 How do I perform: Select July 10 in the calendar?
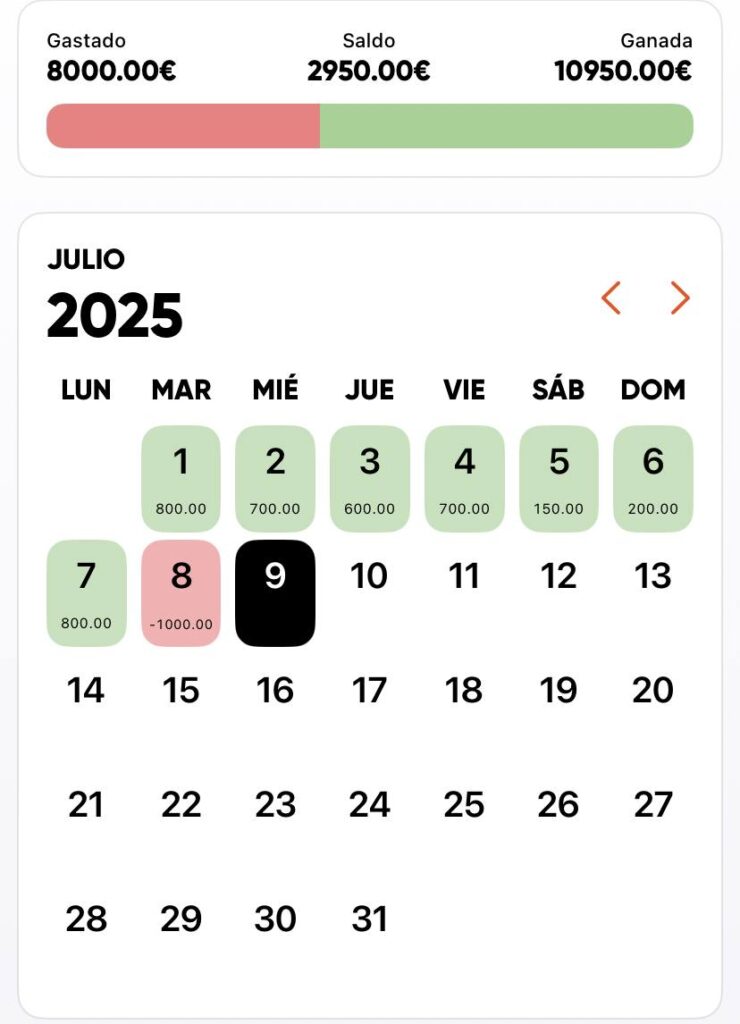370,576
